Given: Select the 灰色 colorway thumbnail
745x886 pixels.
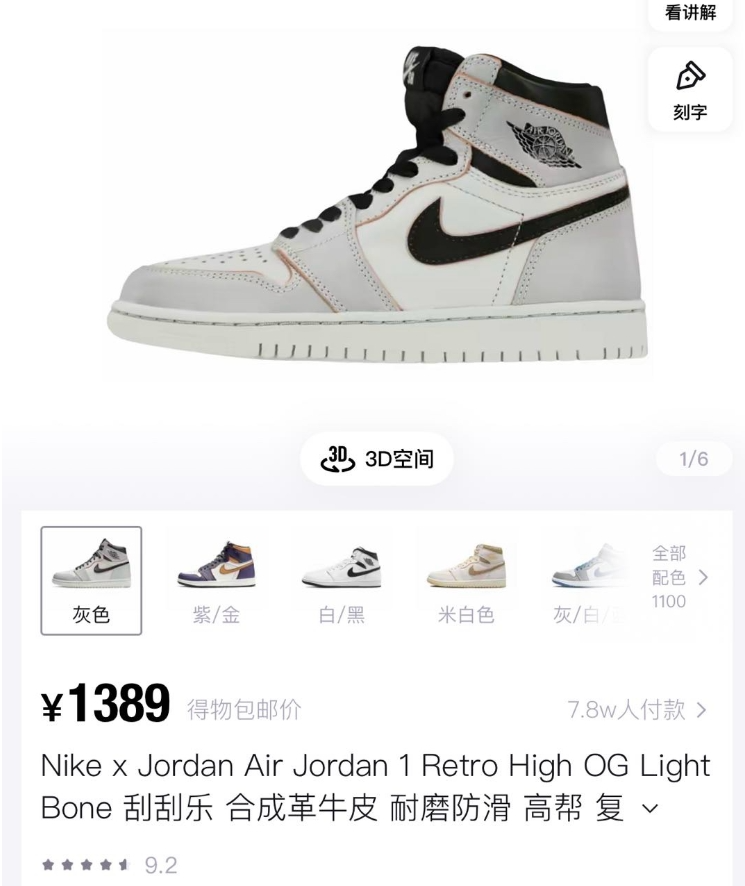Looking at the screenshot, I should click(91, 581).
